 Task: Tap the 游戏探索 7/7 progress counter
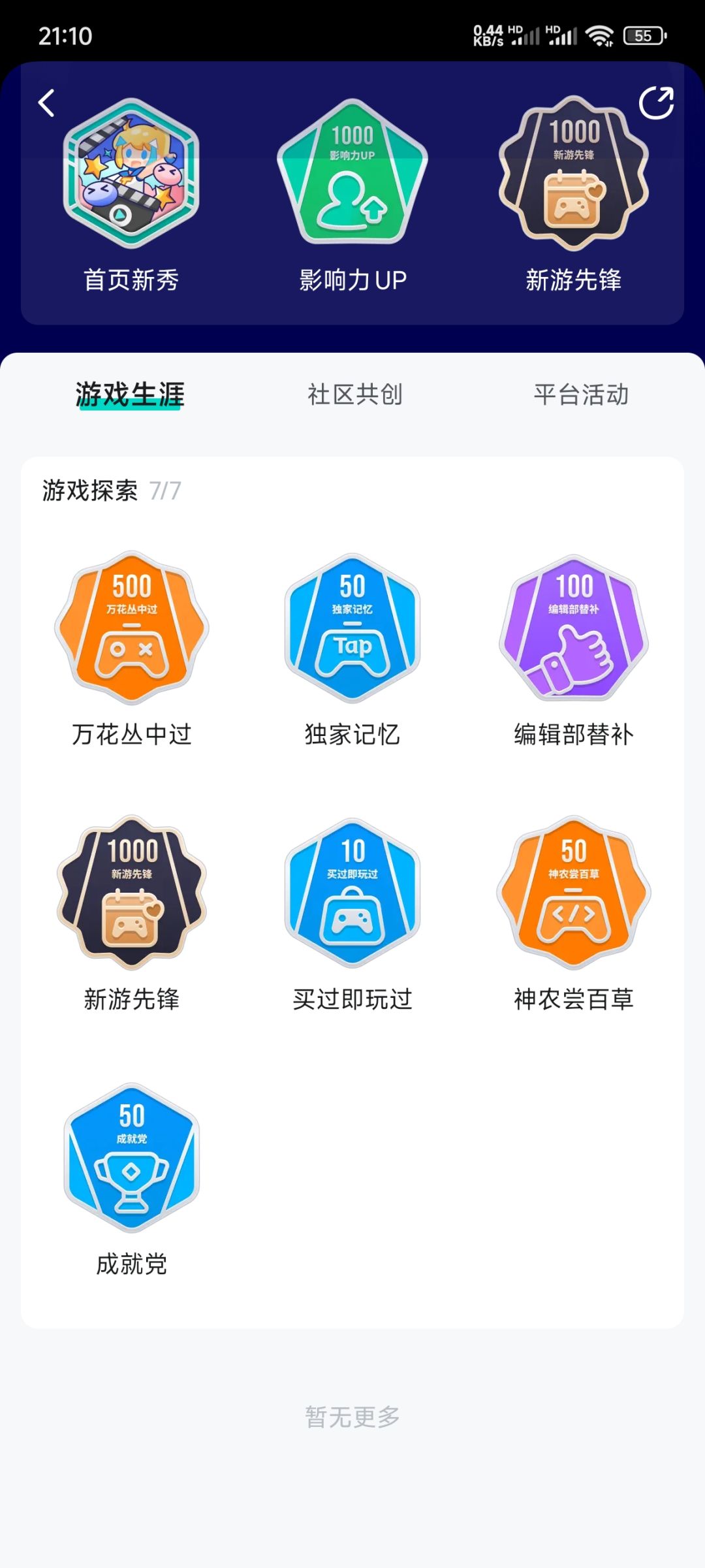(110, 492)
